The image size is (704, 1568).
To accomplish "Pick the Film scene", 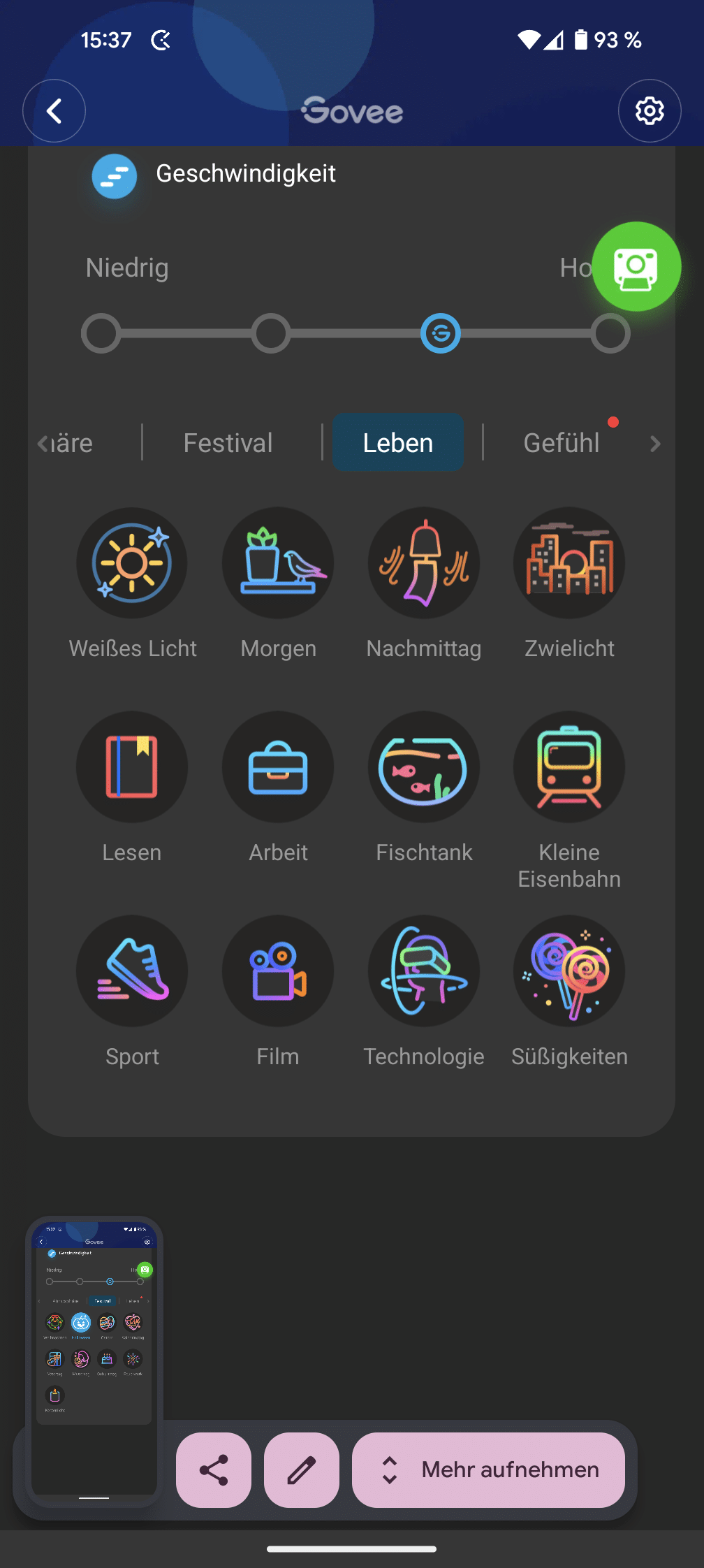I will (278, 971).
